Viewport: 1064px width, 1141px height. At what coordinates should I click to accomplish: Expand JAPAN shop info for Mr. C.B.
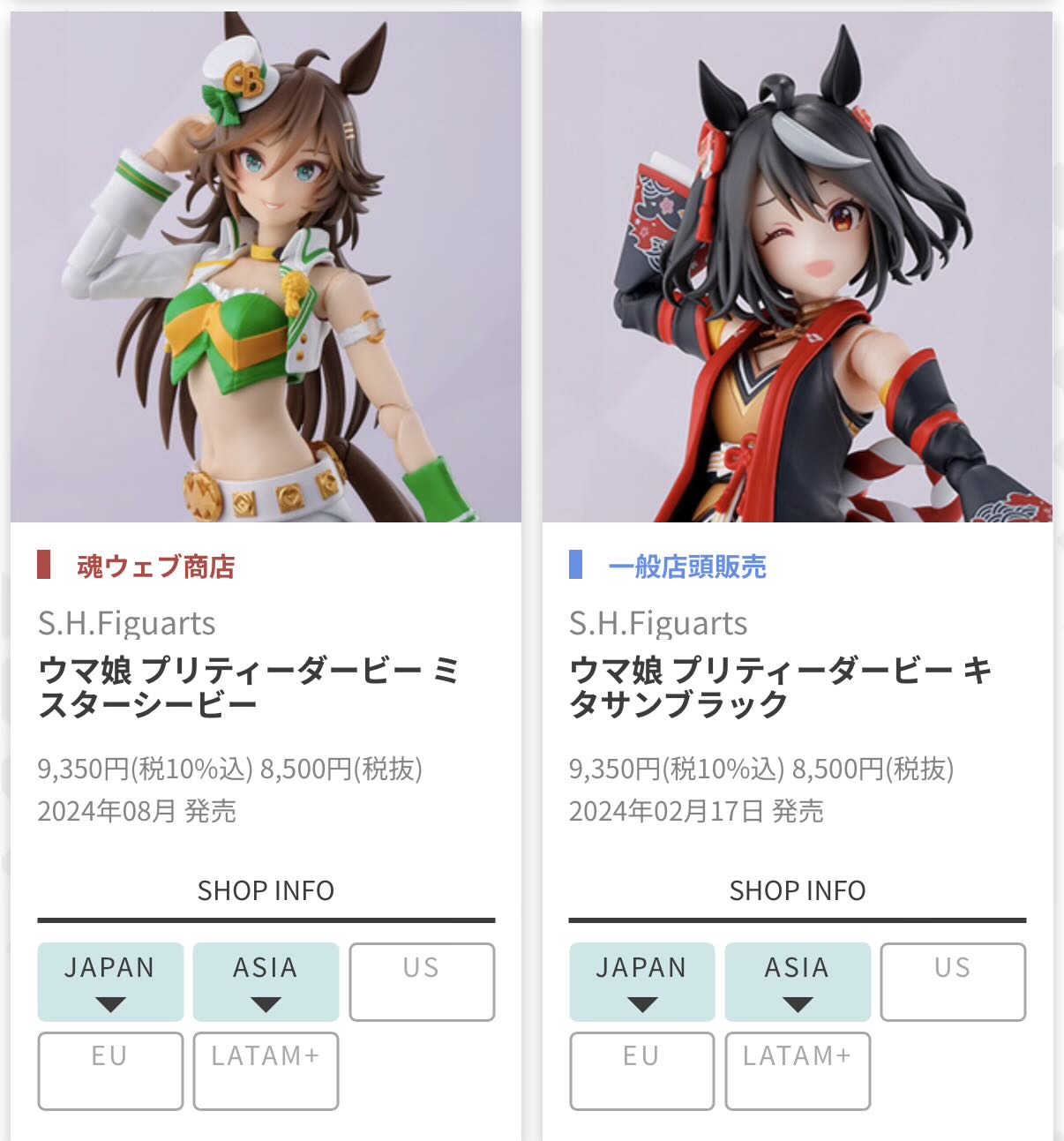[110, 981]
